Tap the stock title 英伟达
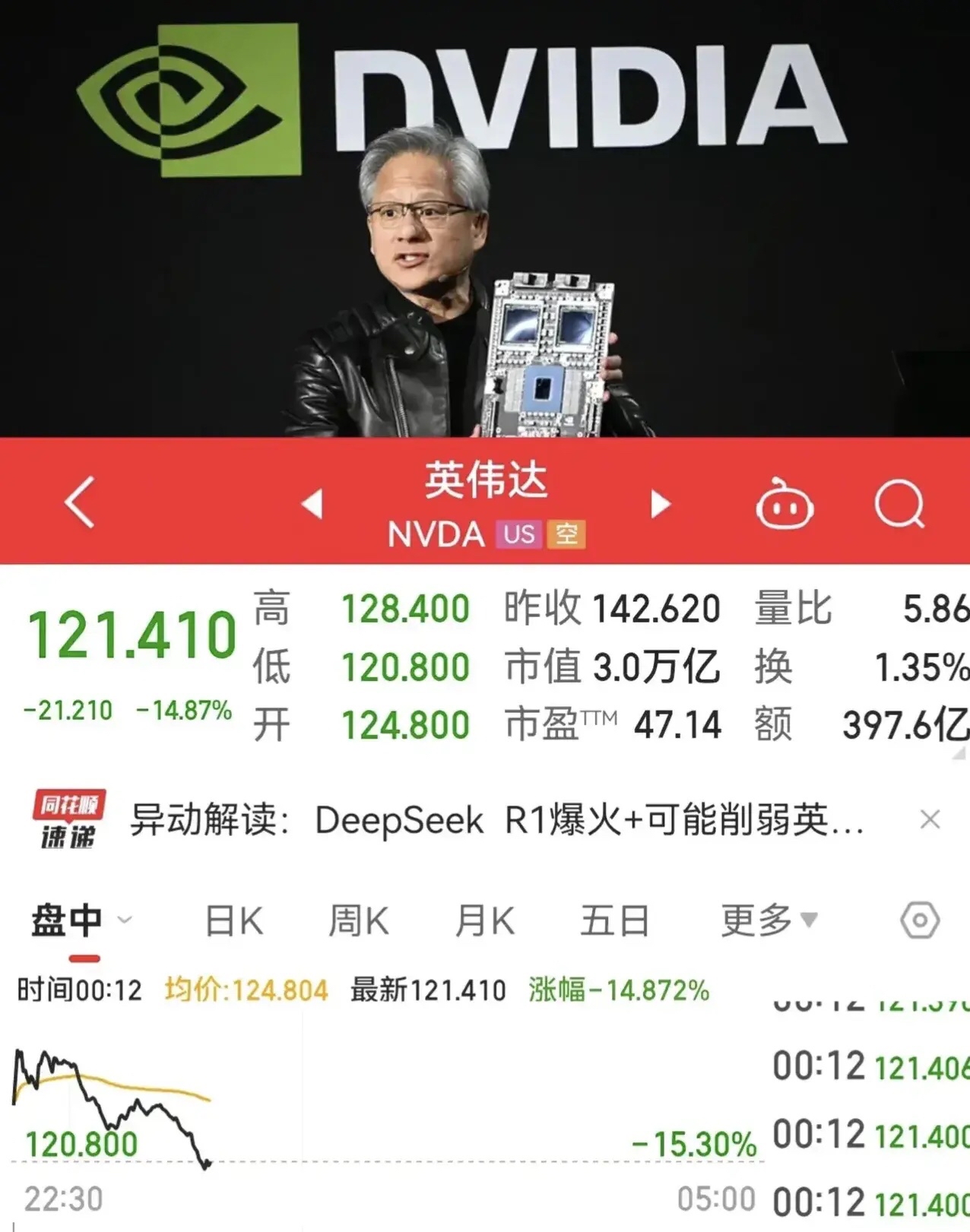Viewport: 970px width, 1232px height. [x=484, y=479]
